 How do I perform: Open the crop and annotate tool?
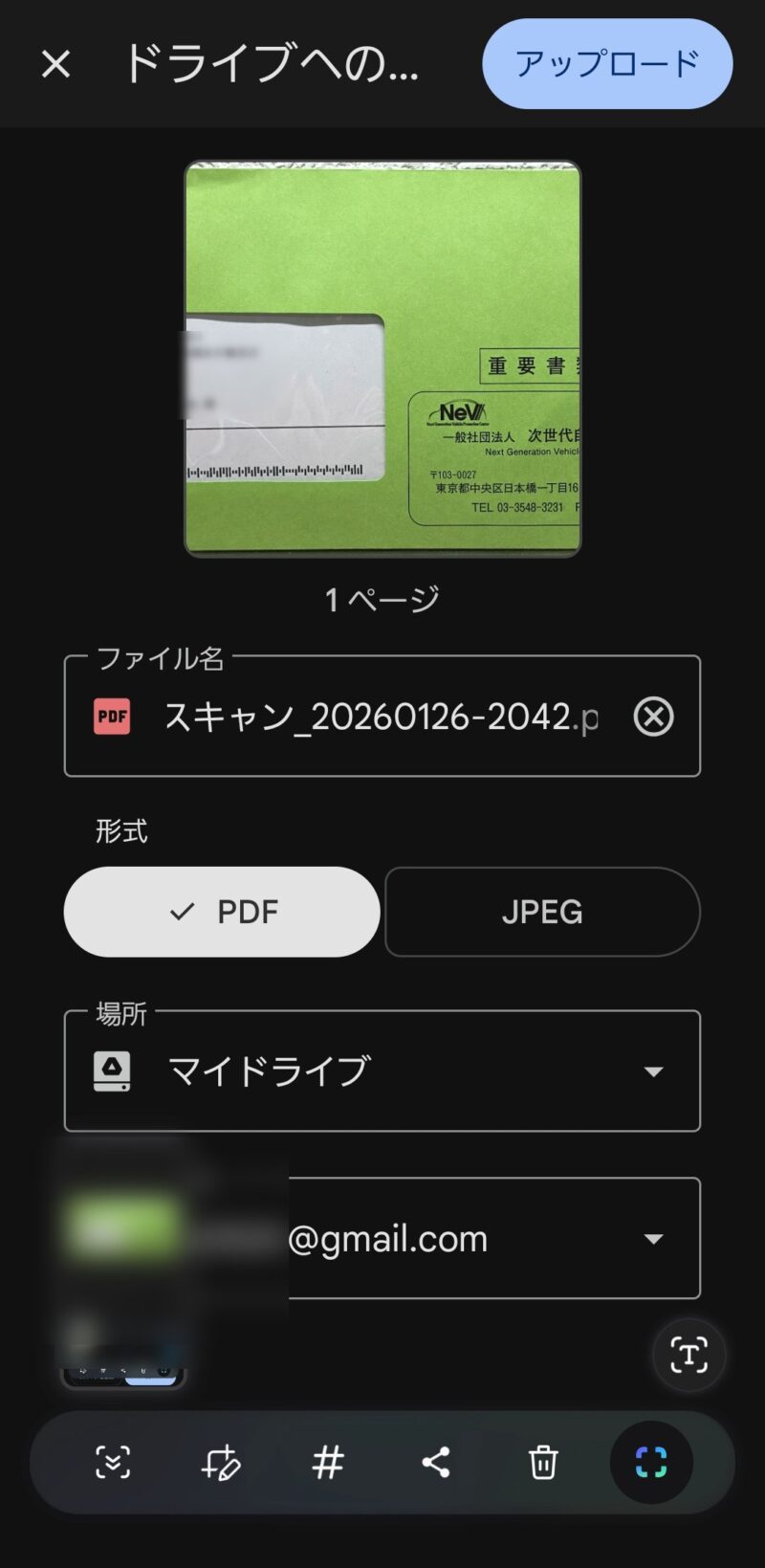221,1462
